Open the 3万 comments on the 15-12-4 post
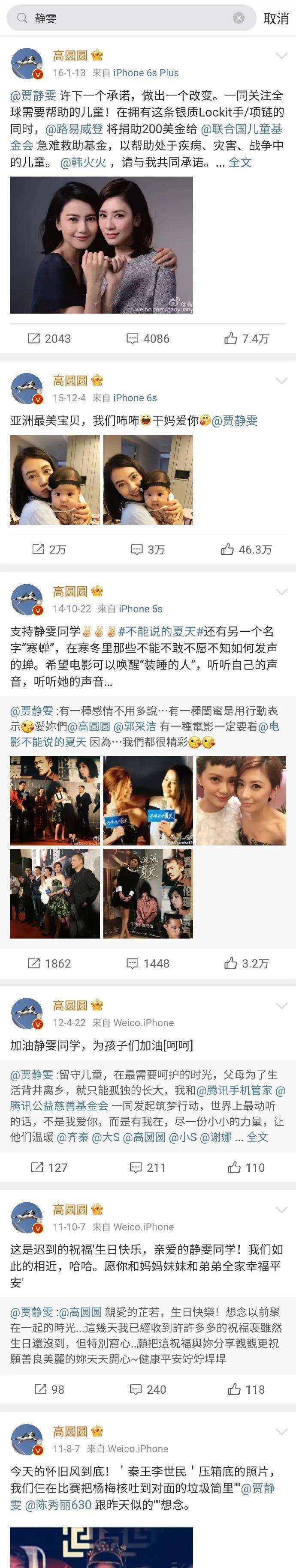The width and height of the screenshot is (296, 1568). 148,549
